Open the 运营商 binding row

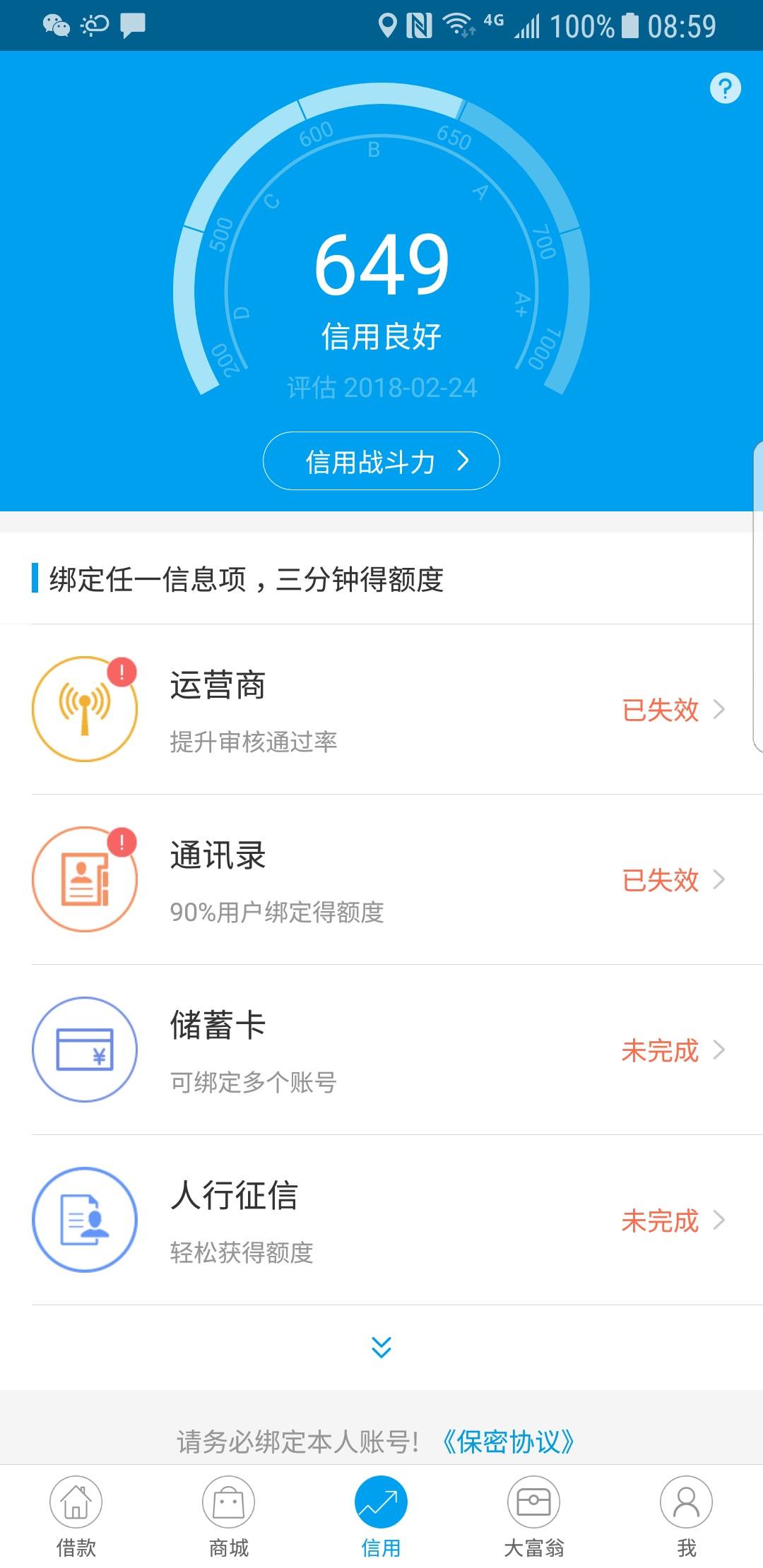coord(381,709)
